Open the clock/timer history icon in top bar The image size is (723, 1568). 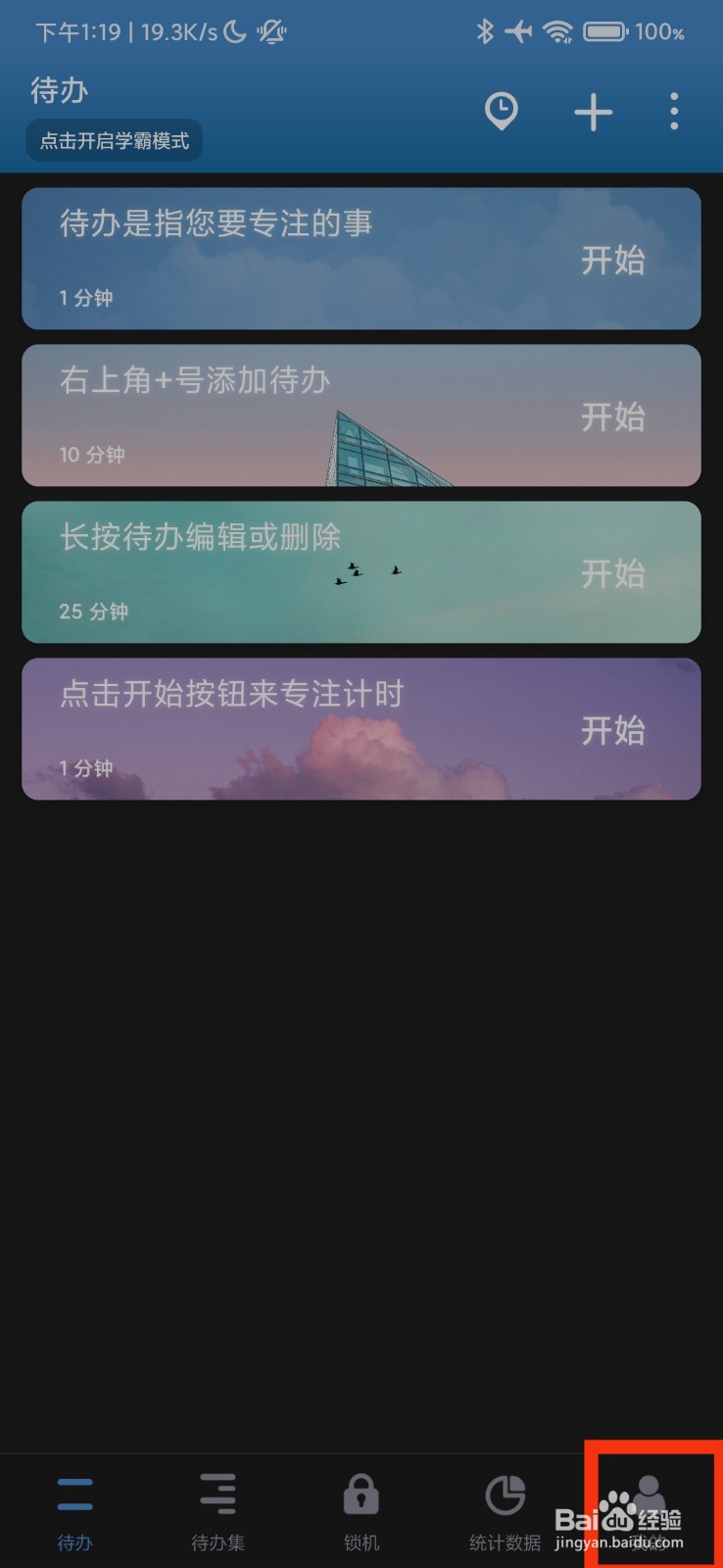(x=502, y=112)
